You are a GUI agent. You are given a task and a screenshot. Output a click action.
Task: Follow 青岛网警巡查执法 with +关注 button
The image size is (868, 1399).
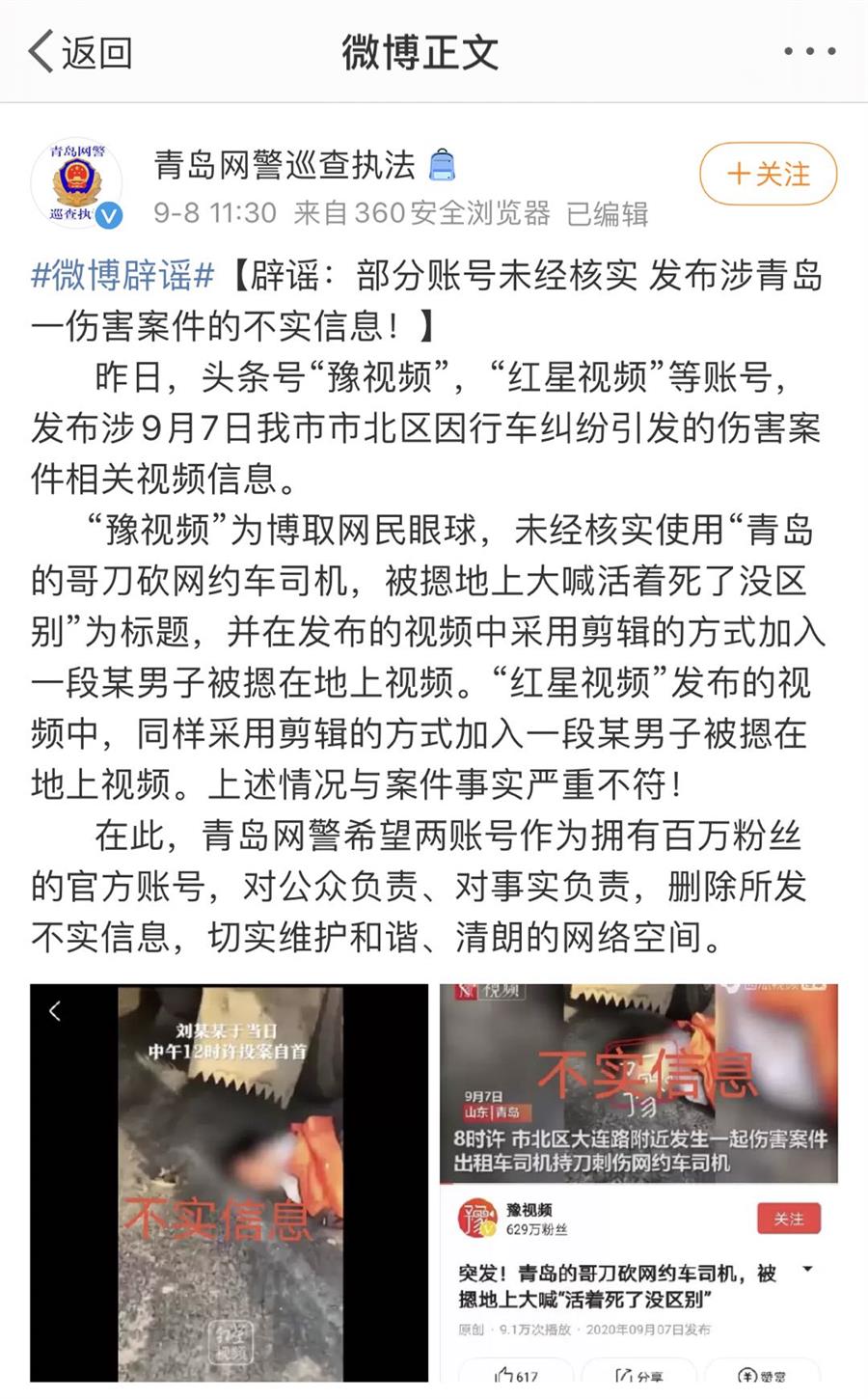click(x=768, y=175)
